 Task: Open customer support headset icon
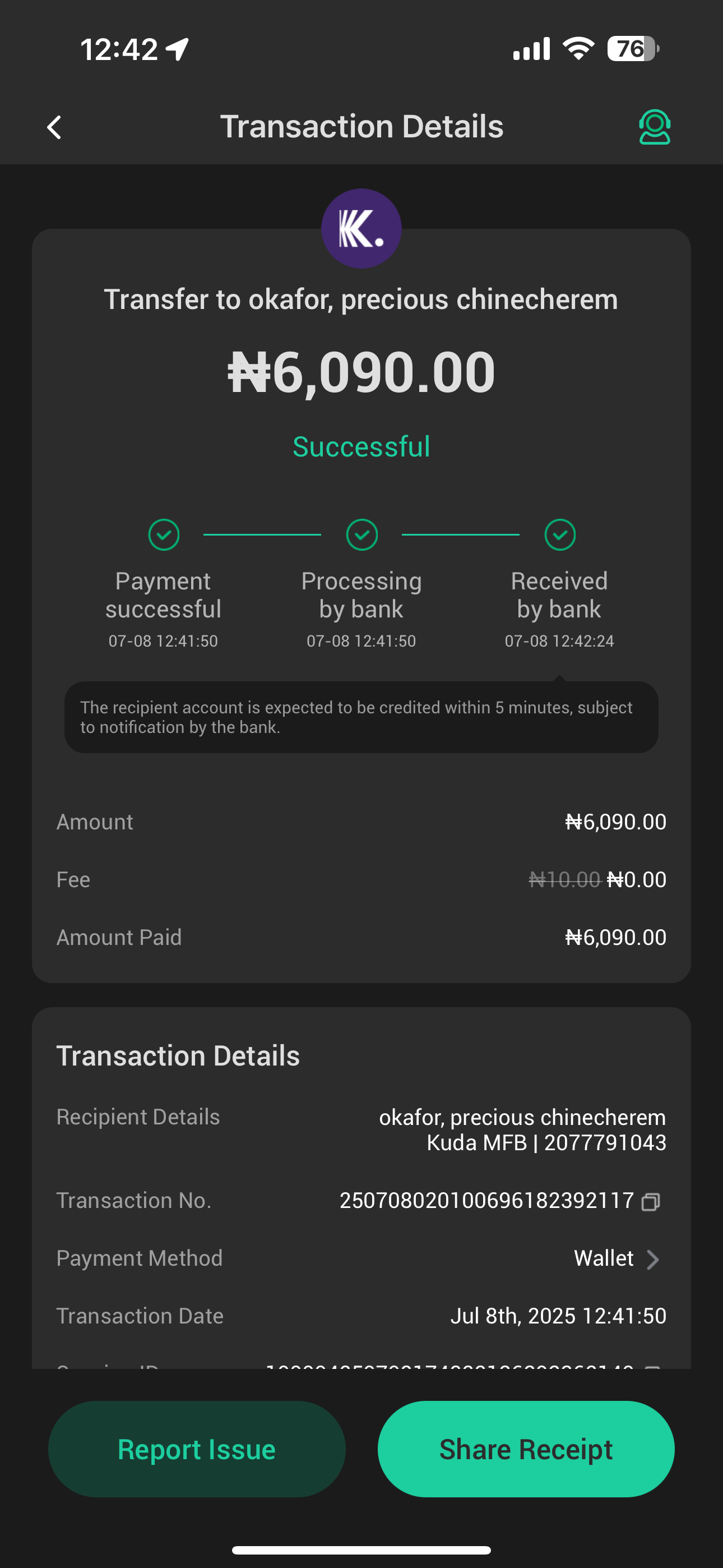(654, 127)
